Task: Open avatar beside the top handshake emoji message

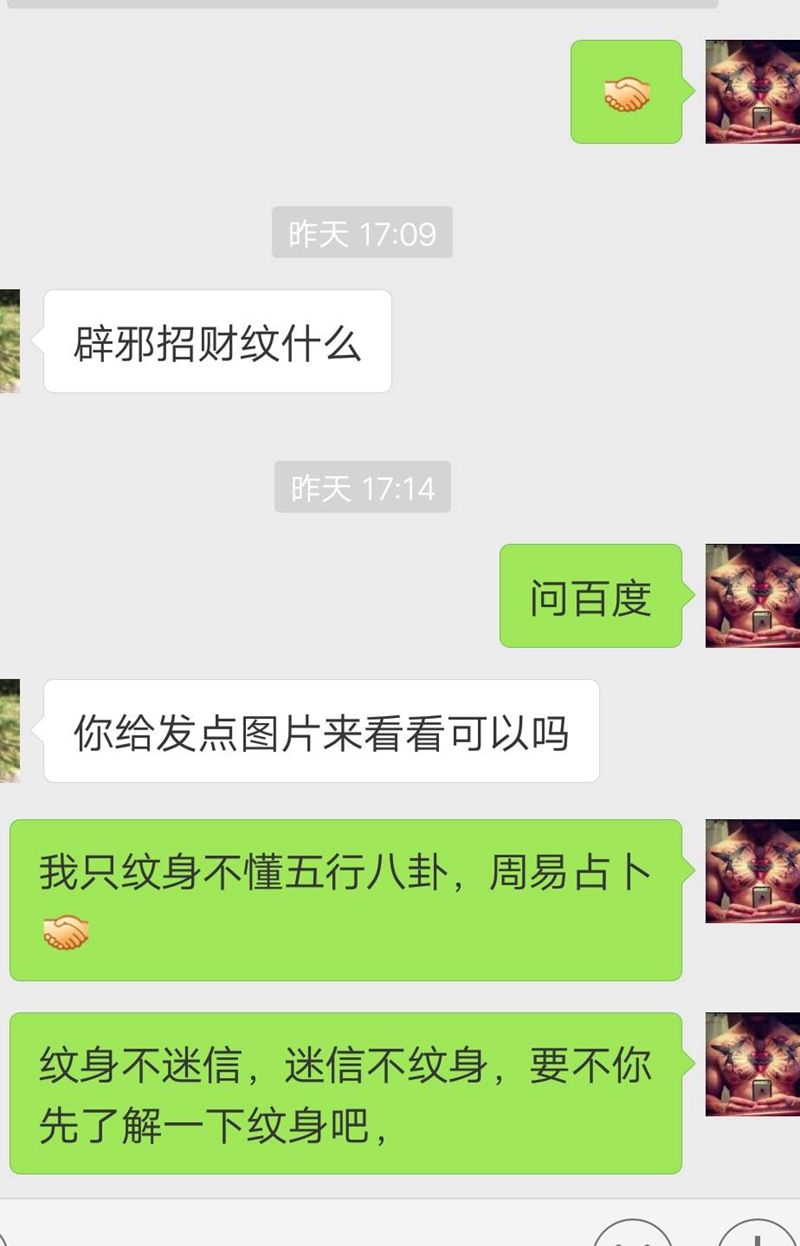Action: point(753,92)
